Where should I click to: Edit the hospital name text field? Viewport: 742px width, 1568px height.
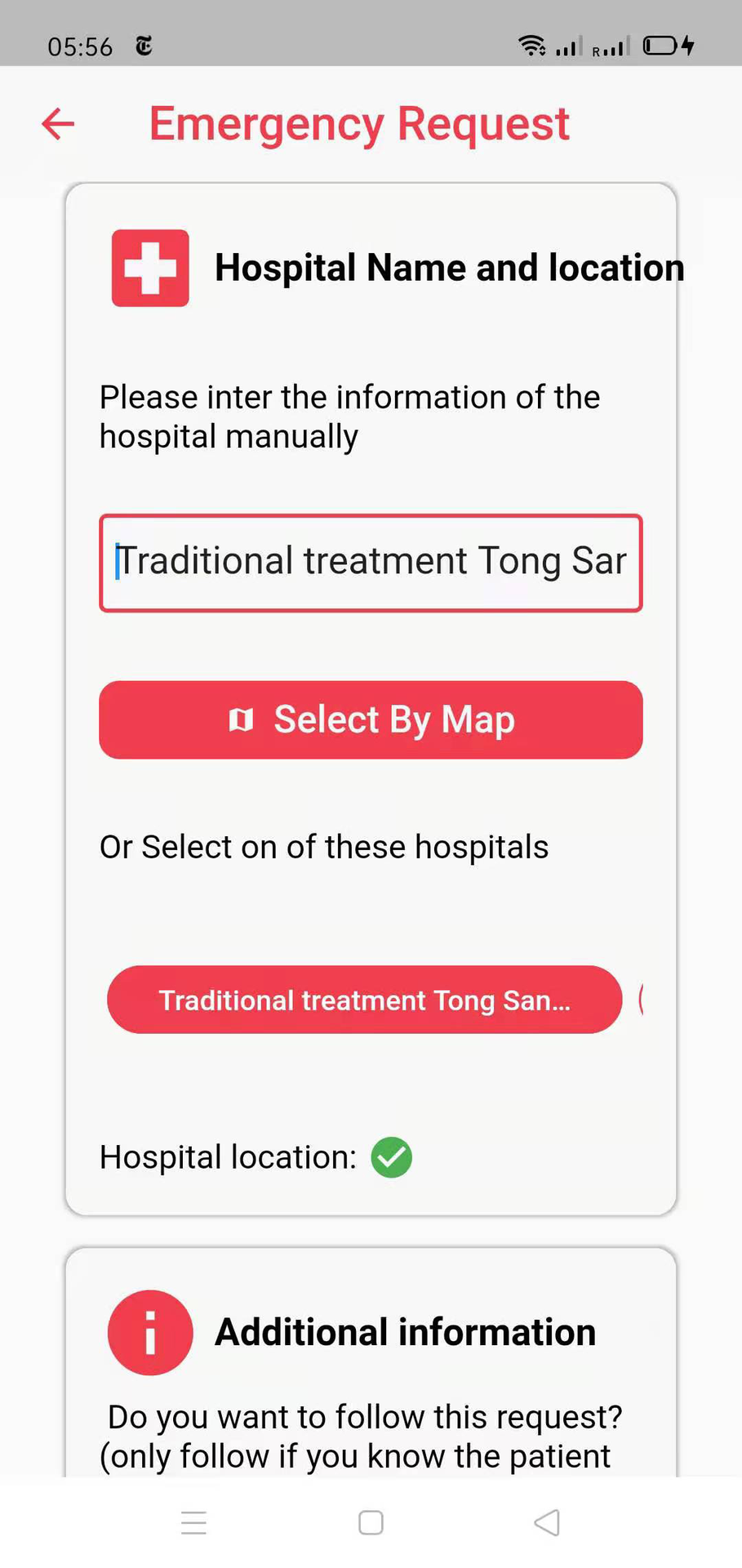click(371, 563)
